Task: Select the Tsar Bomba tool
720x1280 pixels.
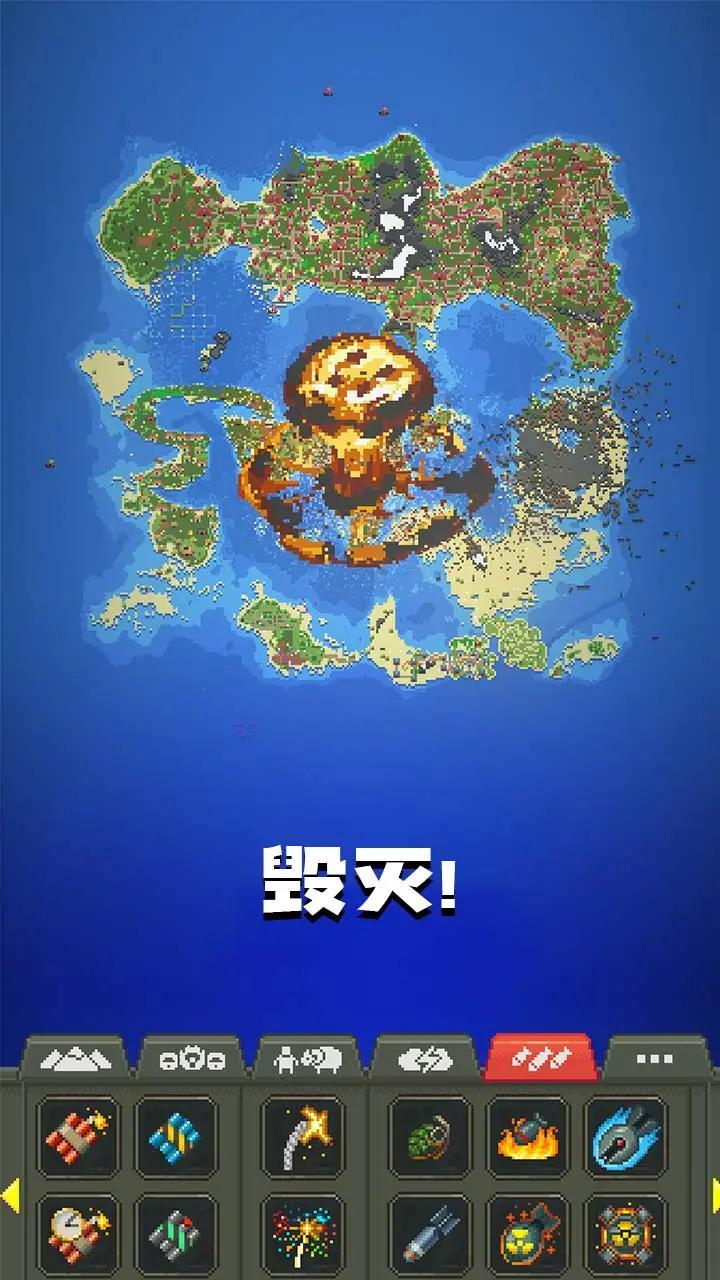Action: pos(626,1234)
